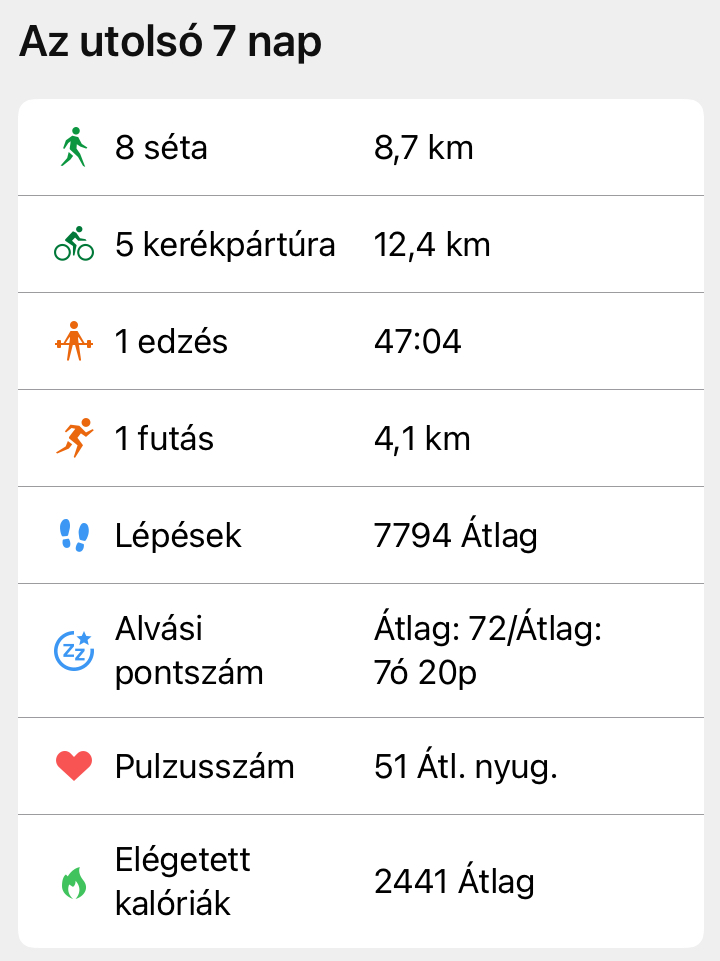
Task: Open the Elégetett kalóriák calories row
Action: pos(360,882)
